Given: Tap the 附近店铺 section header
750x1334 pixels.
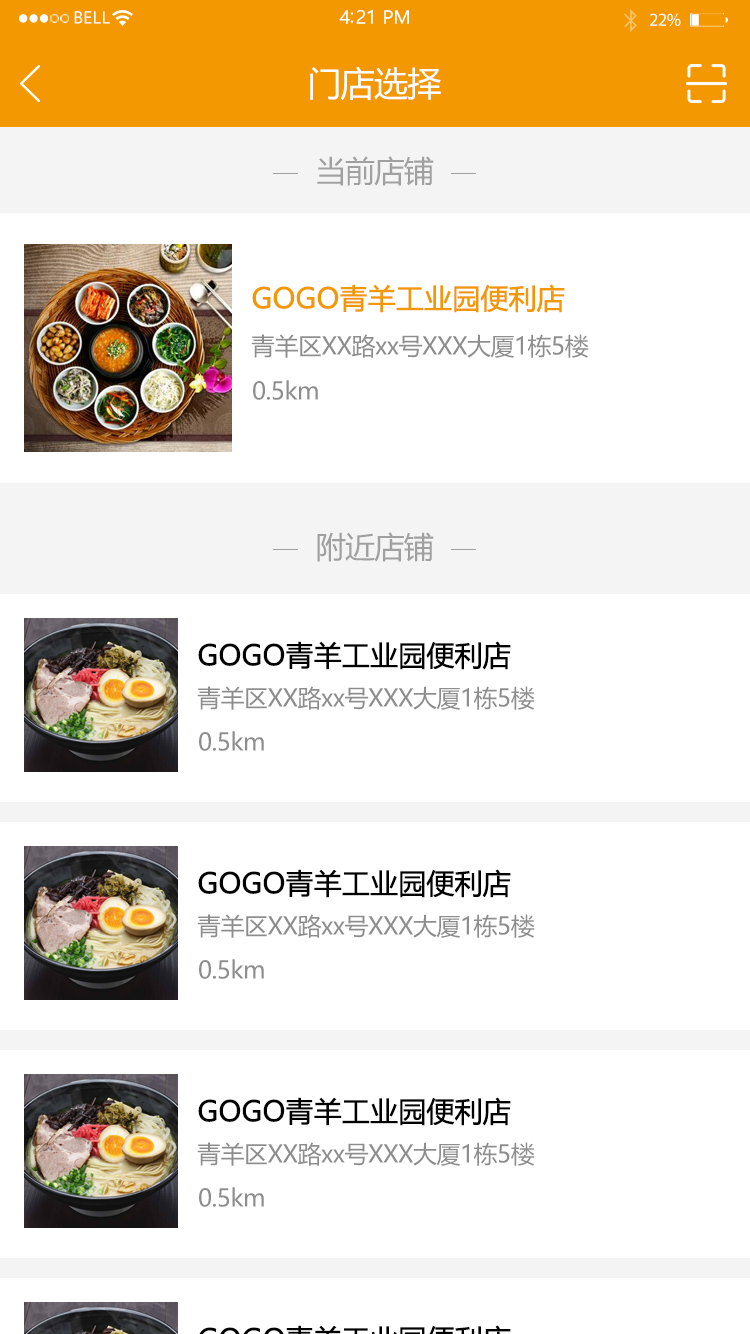Looking at the screenshot, I should pyautogui.click(x=375, y=547).
